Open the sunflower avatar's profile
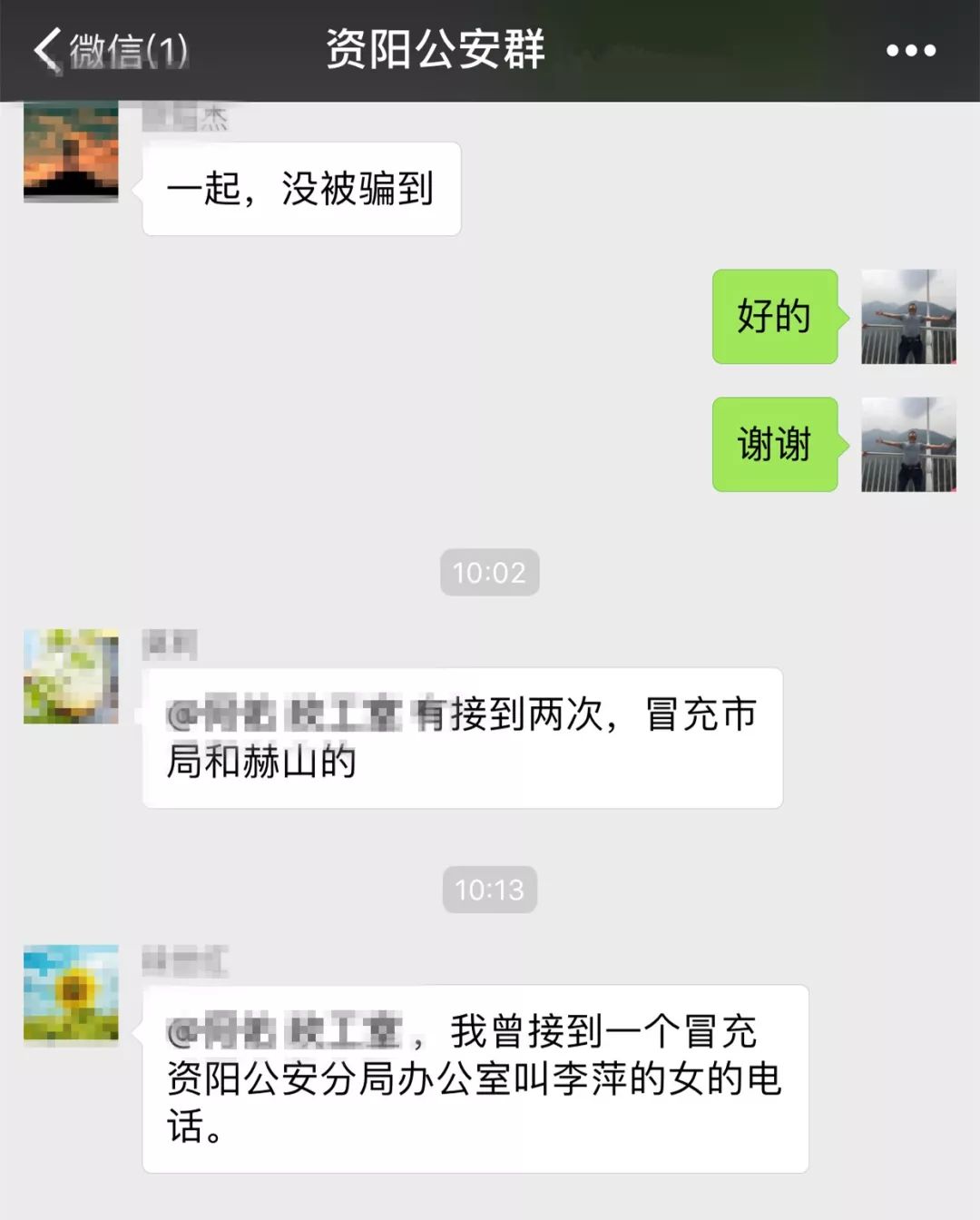 [71, 993]
